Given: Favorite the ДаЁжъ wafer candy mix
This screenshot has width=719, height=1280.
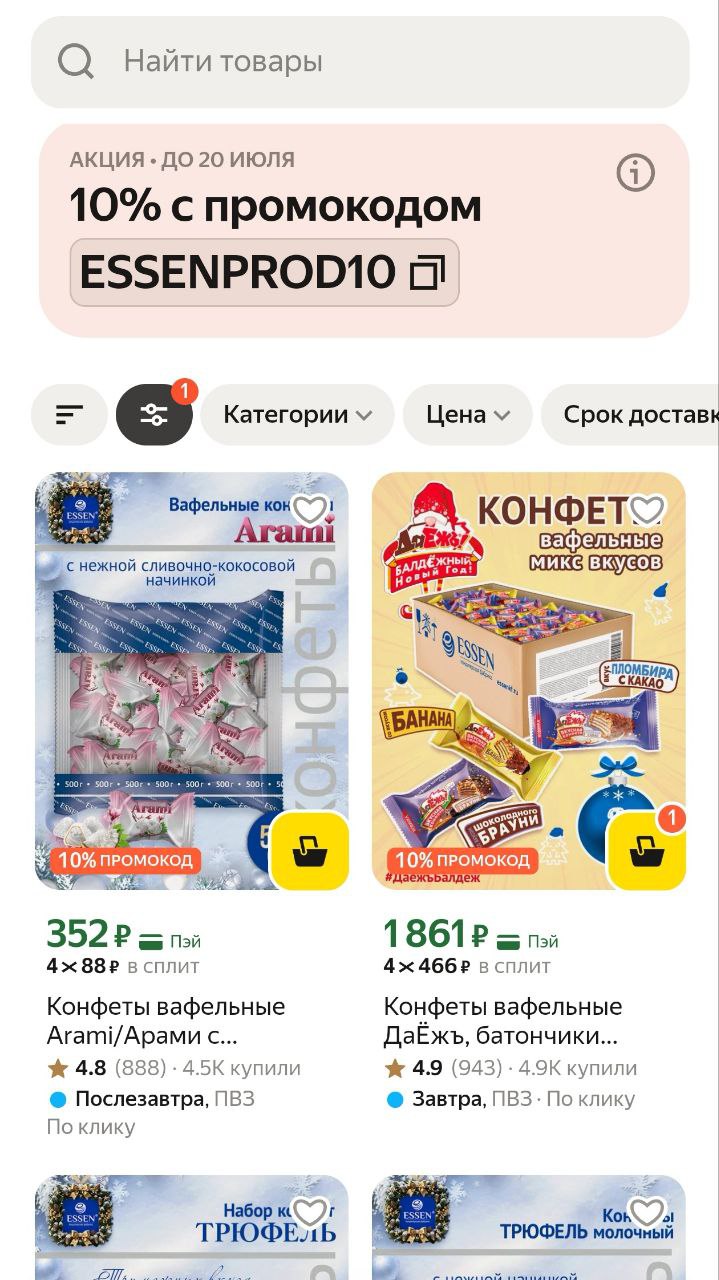Looking at the screenshot, I should (647, 510).
